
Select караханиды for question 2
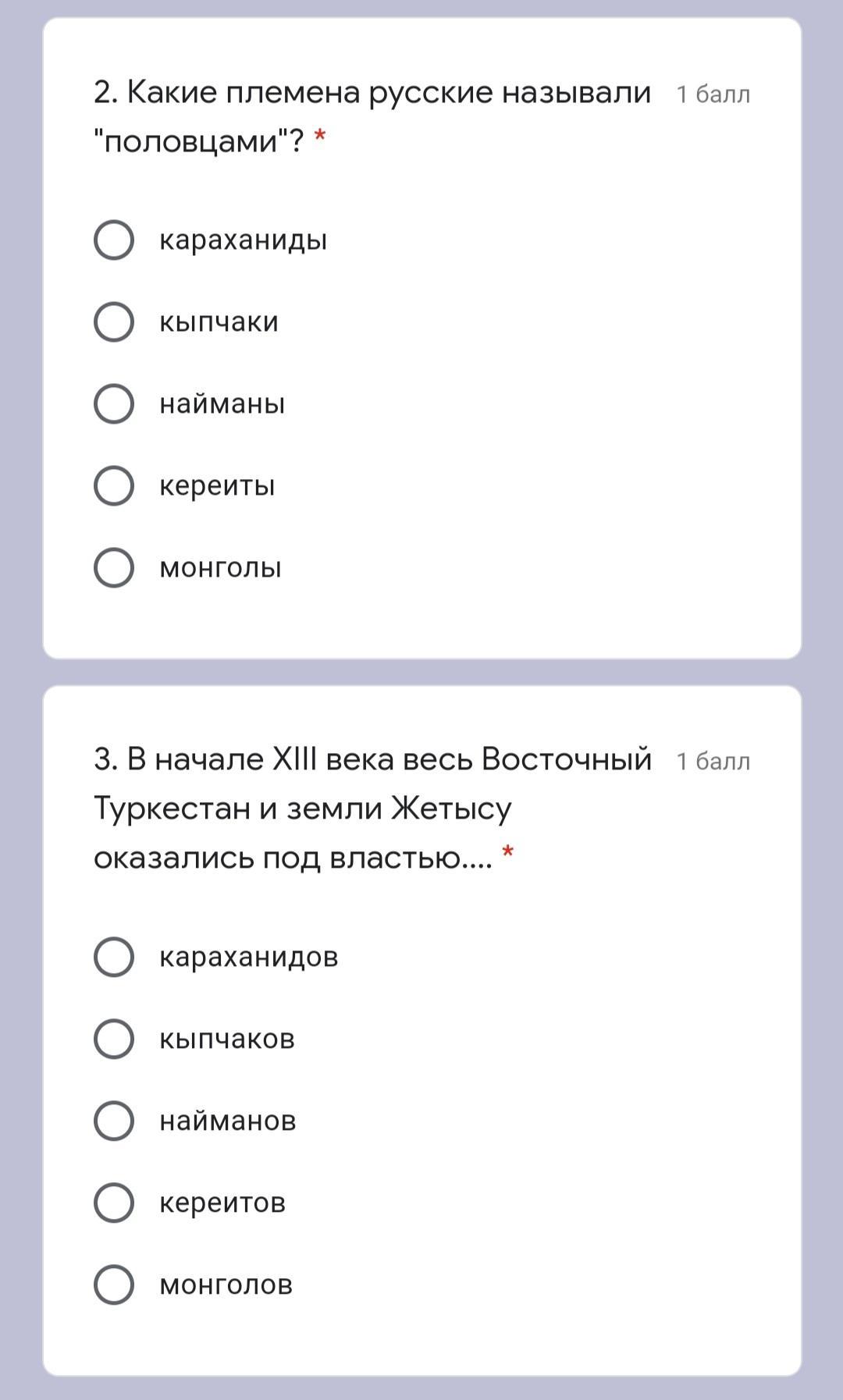(114, 240)
